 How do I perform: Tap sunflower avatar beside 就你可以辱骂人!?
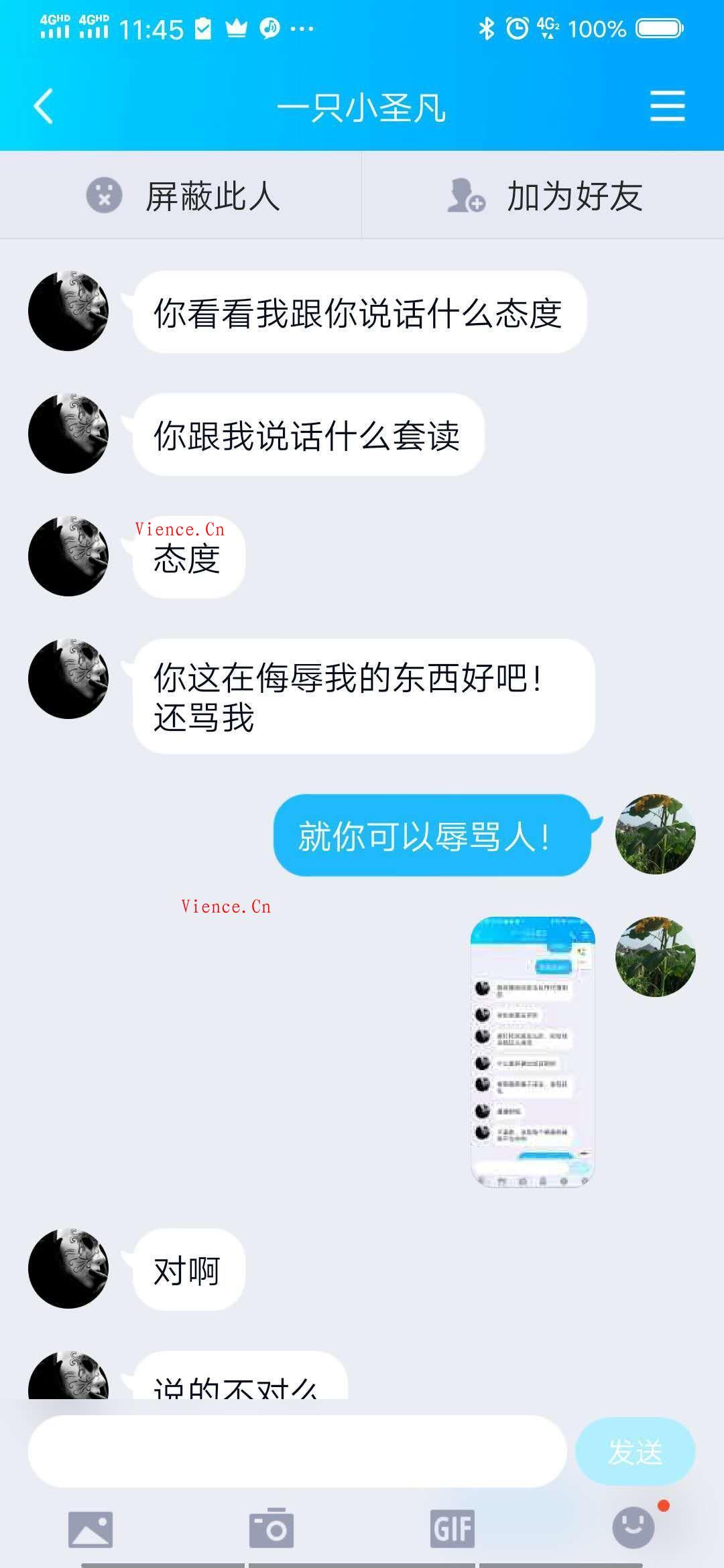coord(656,834)
